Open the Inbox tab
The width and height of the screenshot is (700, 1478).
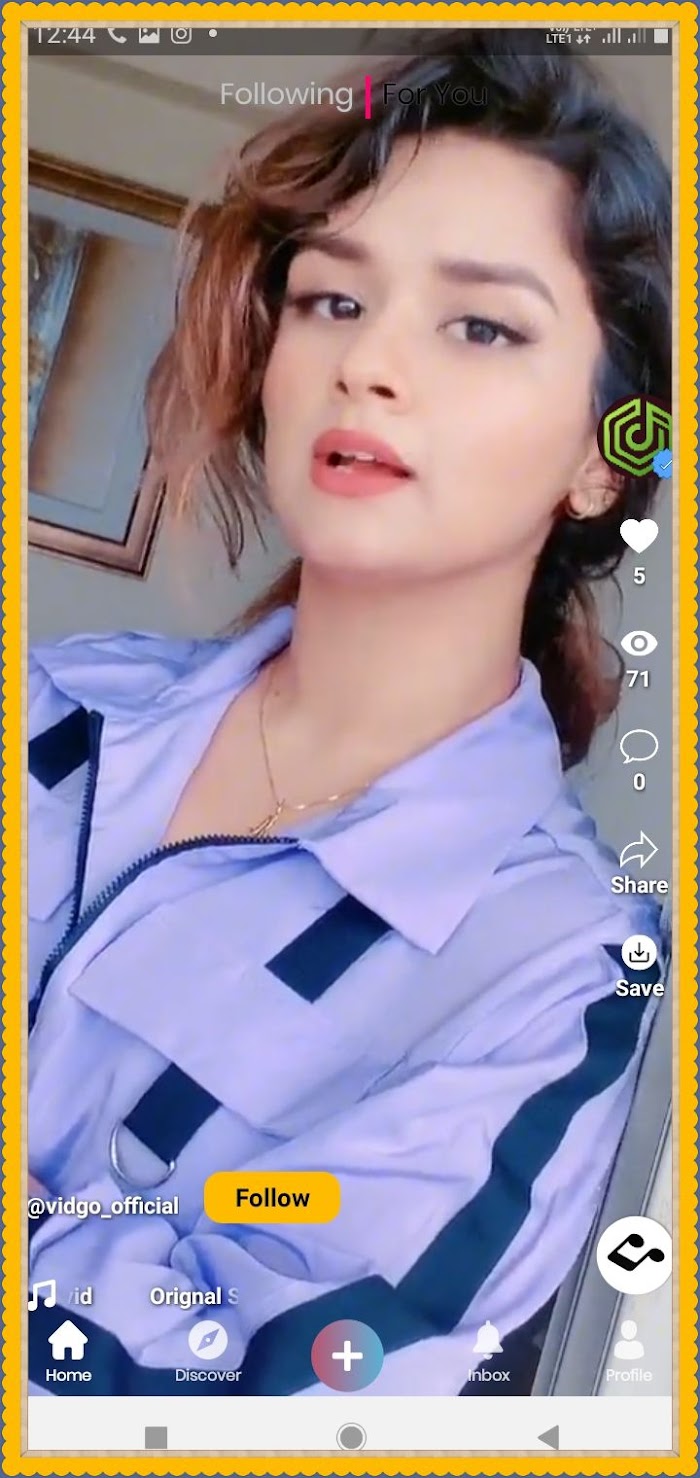[488, 1352]
